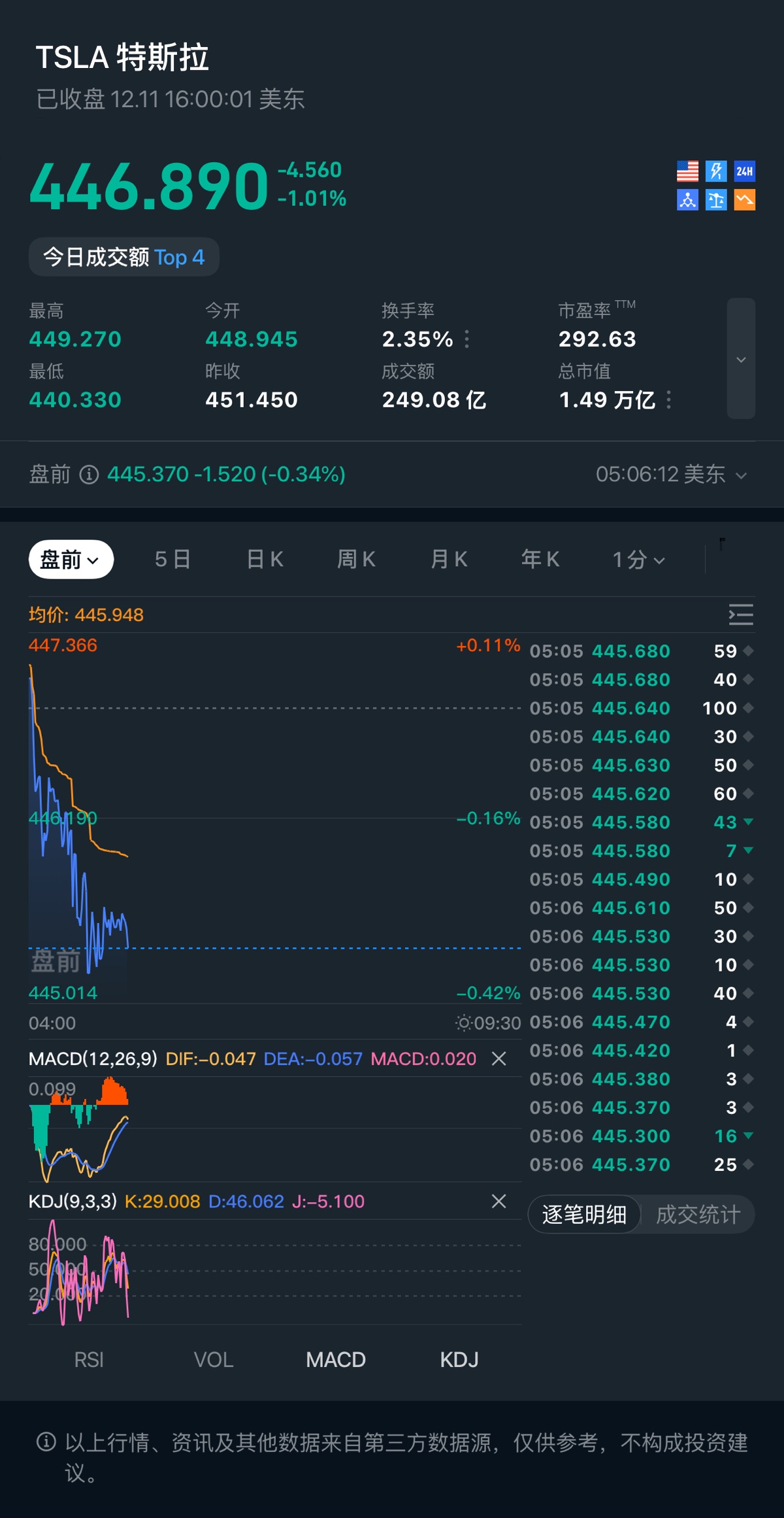The width and height of the screenshot is (784, 1518).
Task: Close the MACD indicator panel
Action: pos(498,1058)
